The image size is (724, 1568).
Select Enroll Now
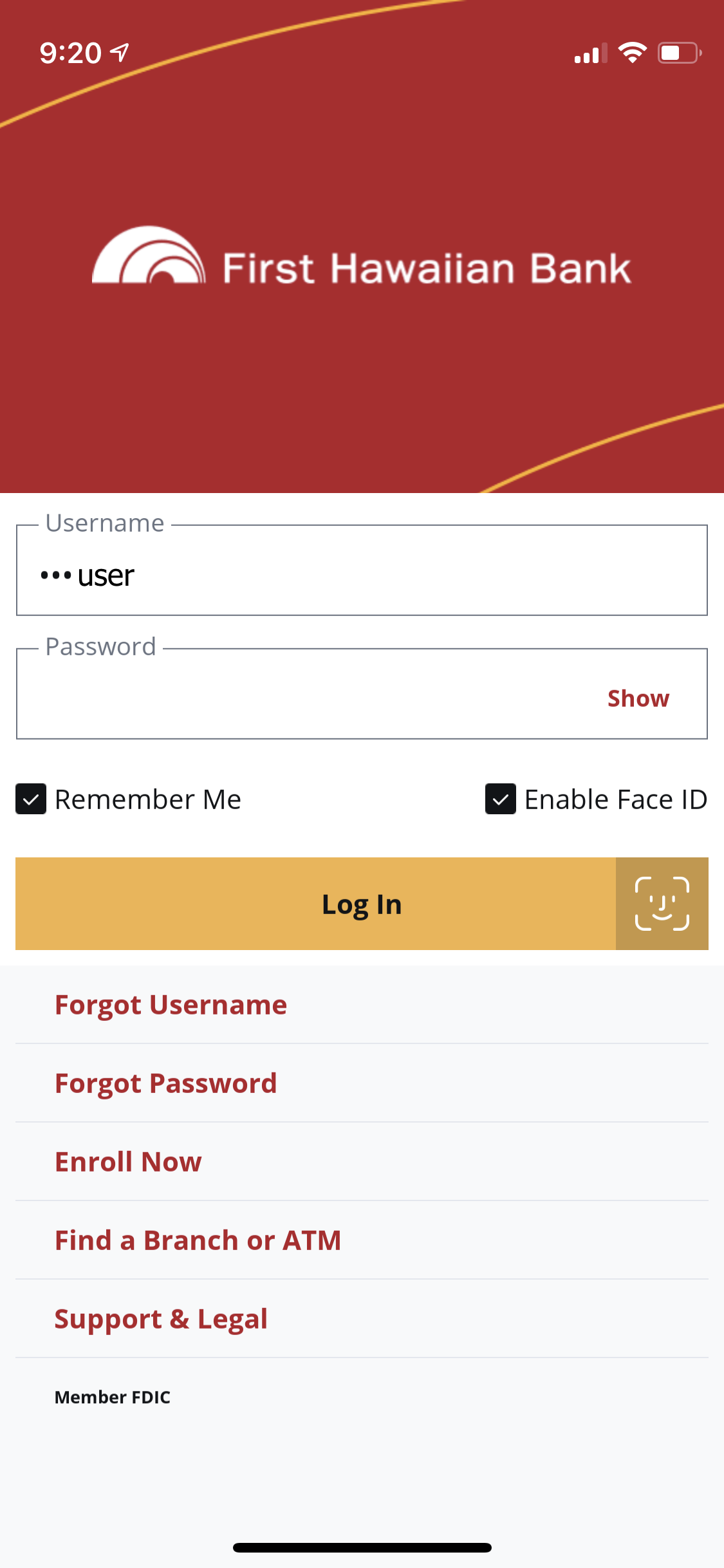click(128, 1162)
